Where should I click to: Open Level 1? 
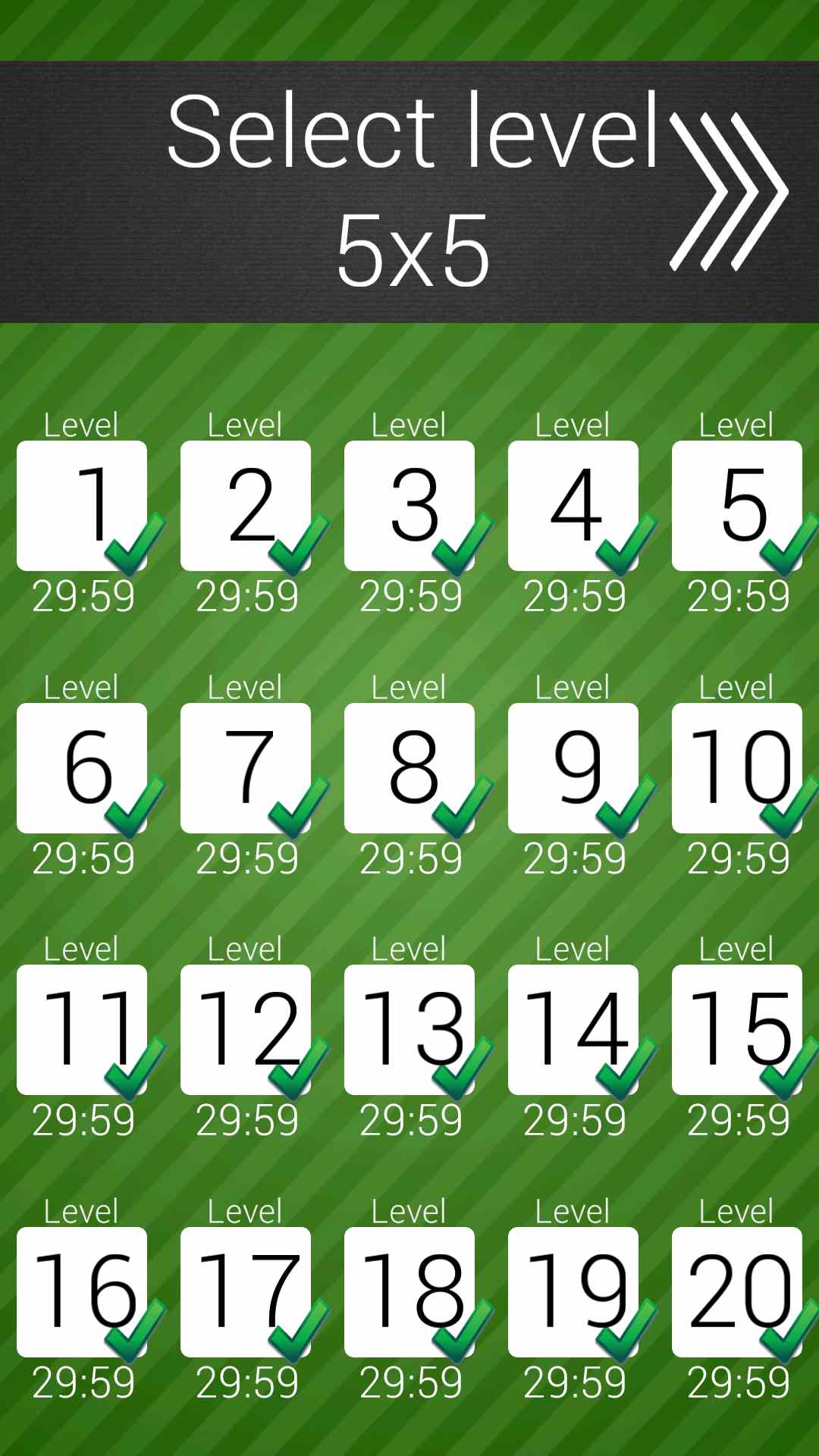[x=82, y=505]
